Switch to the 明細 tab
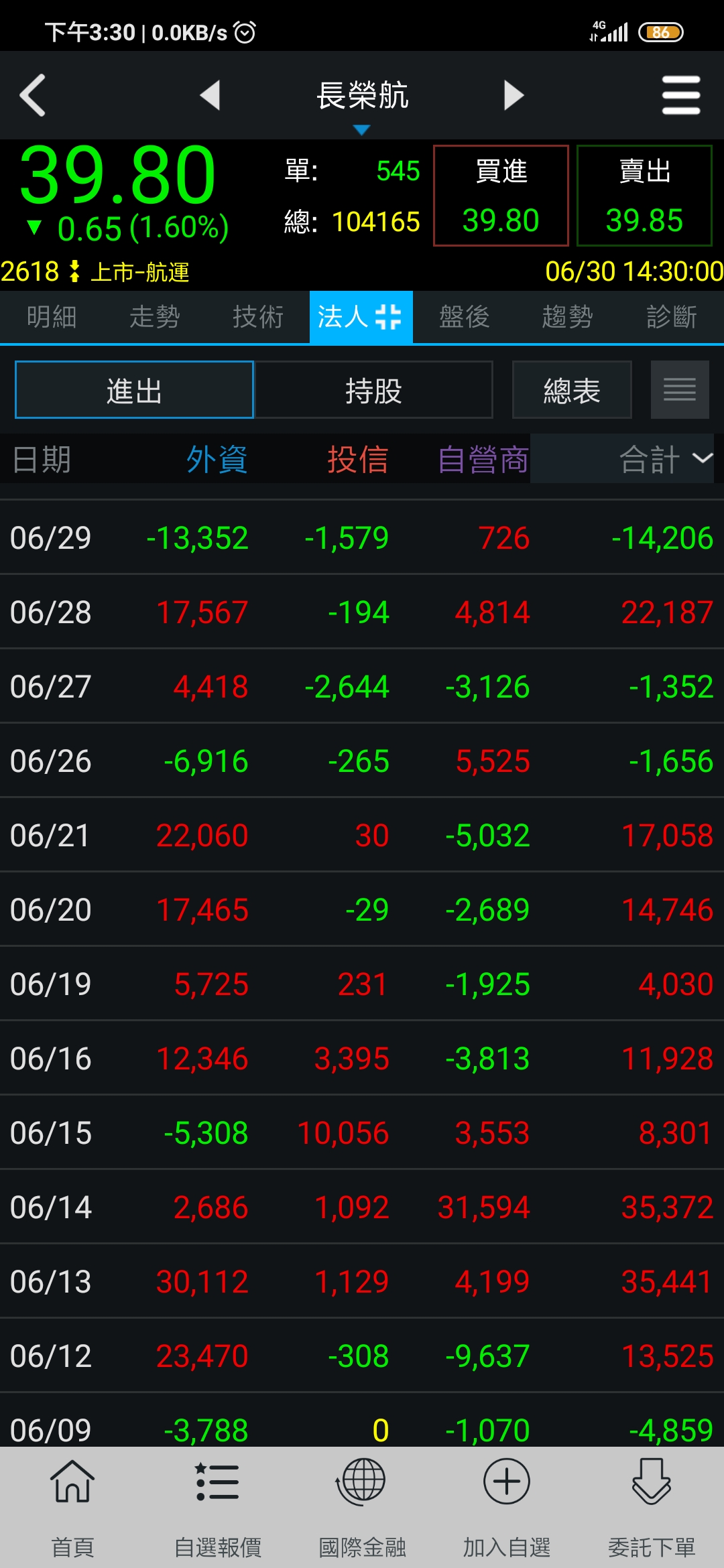Image resolution: width=724 pixels, height=1568 pixels. tap(52, 317)
